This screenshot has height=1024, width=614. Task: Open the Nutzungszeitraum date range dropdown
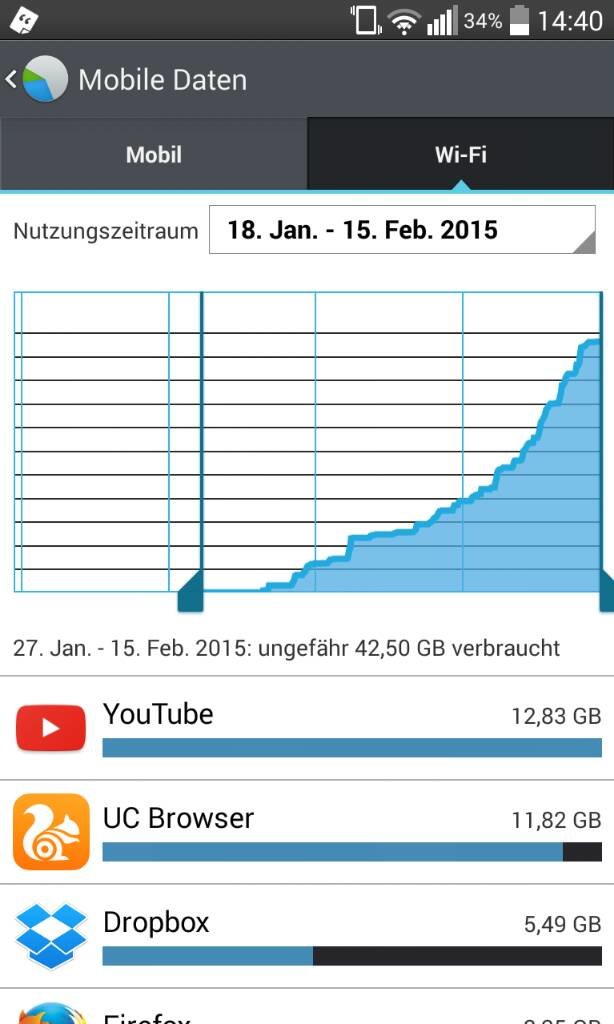point(402,230)
